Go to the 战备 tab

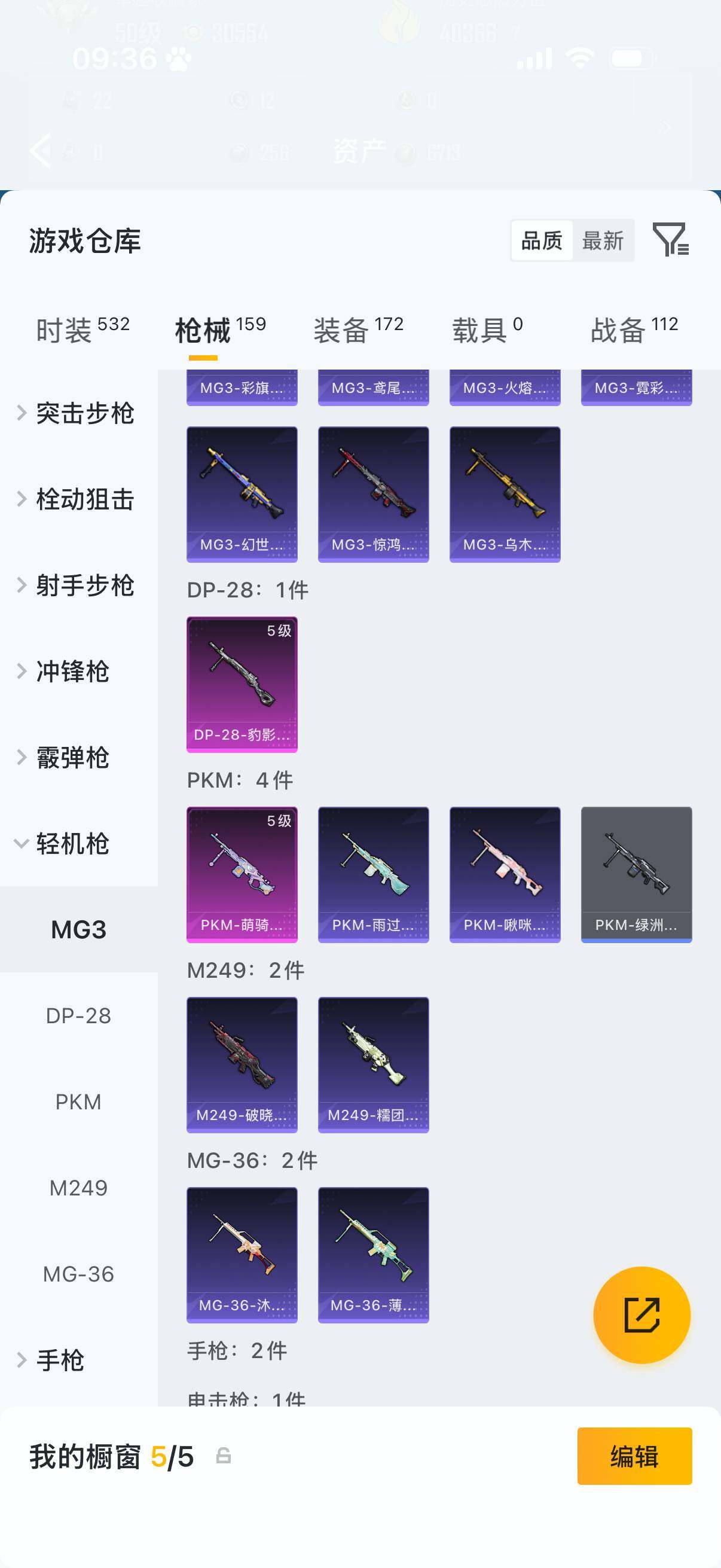click(x=634, y=330)
